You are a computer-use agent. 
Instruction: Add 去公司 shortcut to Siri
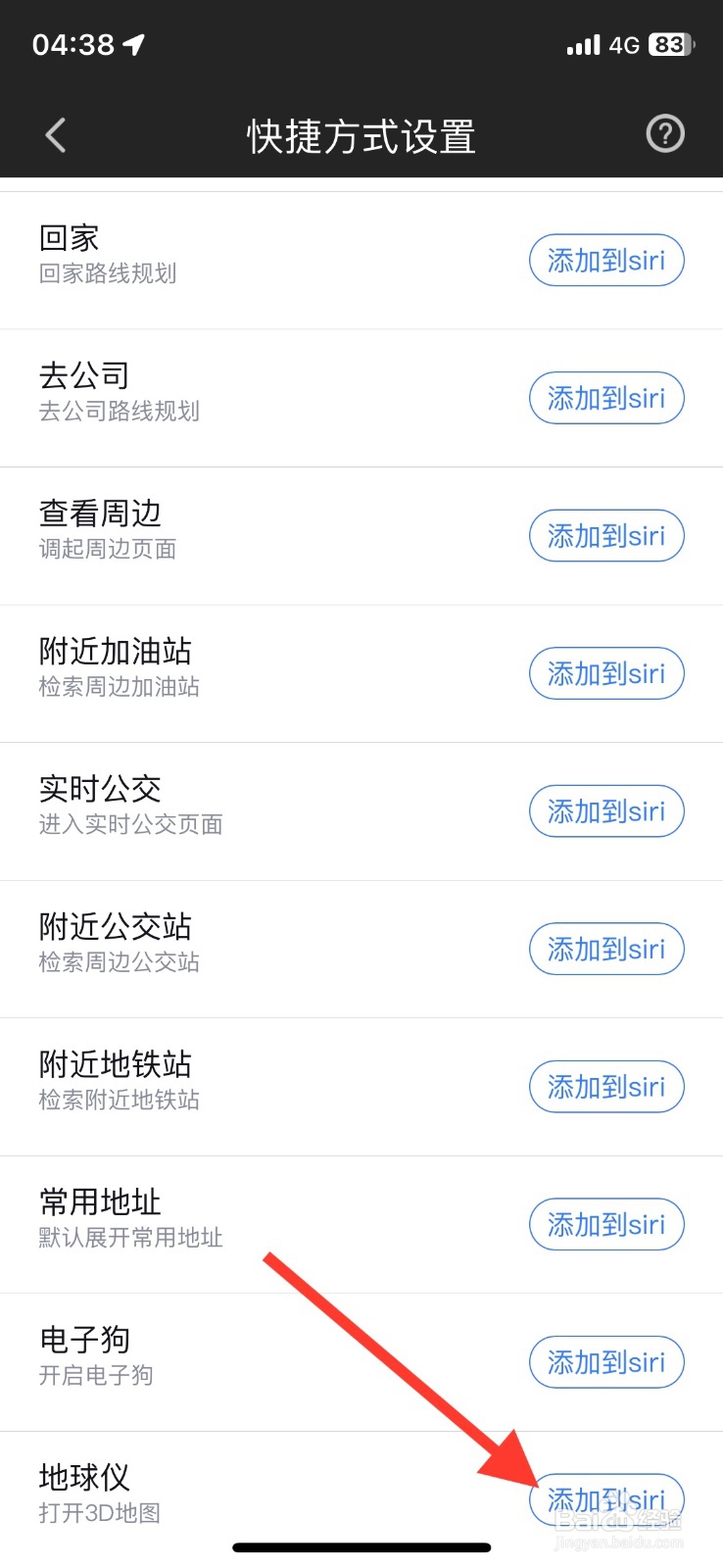tap(606, 398)
